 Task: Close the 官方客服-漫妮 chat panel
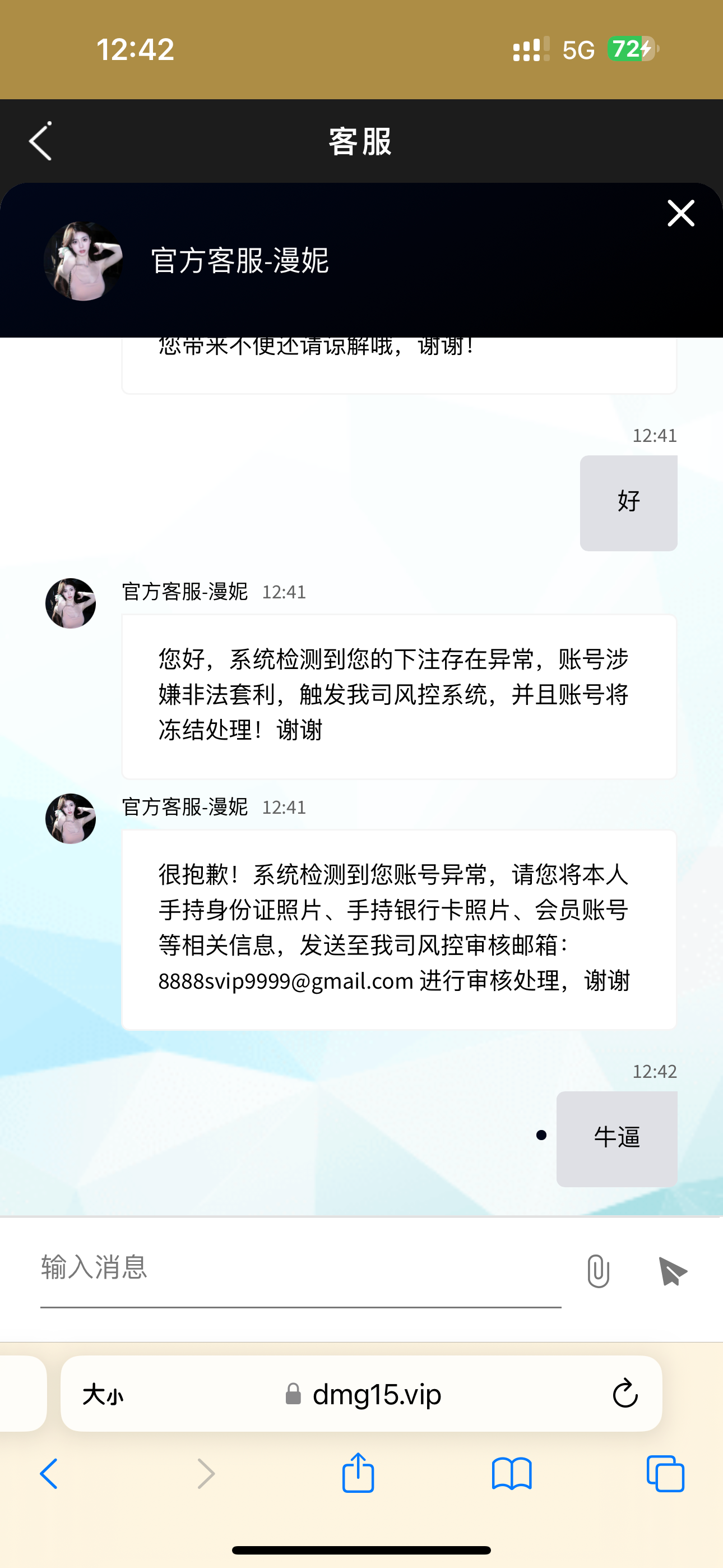pos(680,213)
